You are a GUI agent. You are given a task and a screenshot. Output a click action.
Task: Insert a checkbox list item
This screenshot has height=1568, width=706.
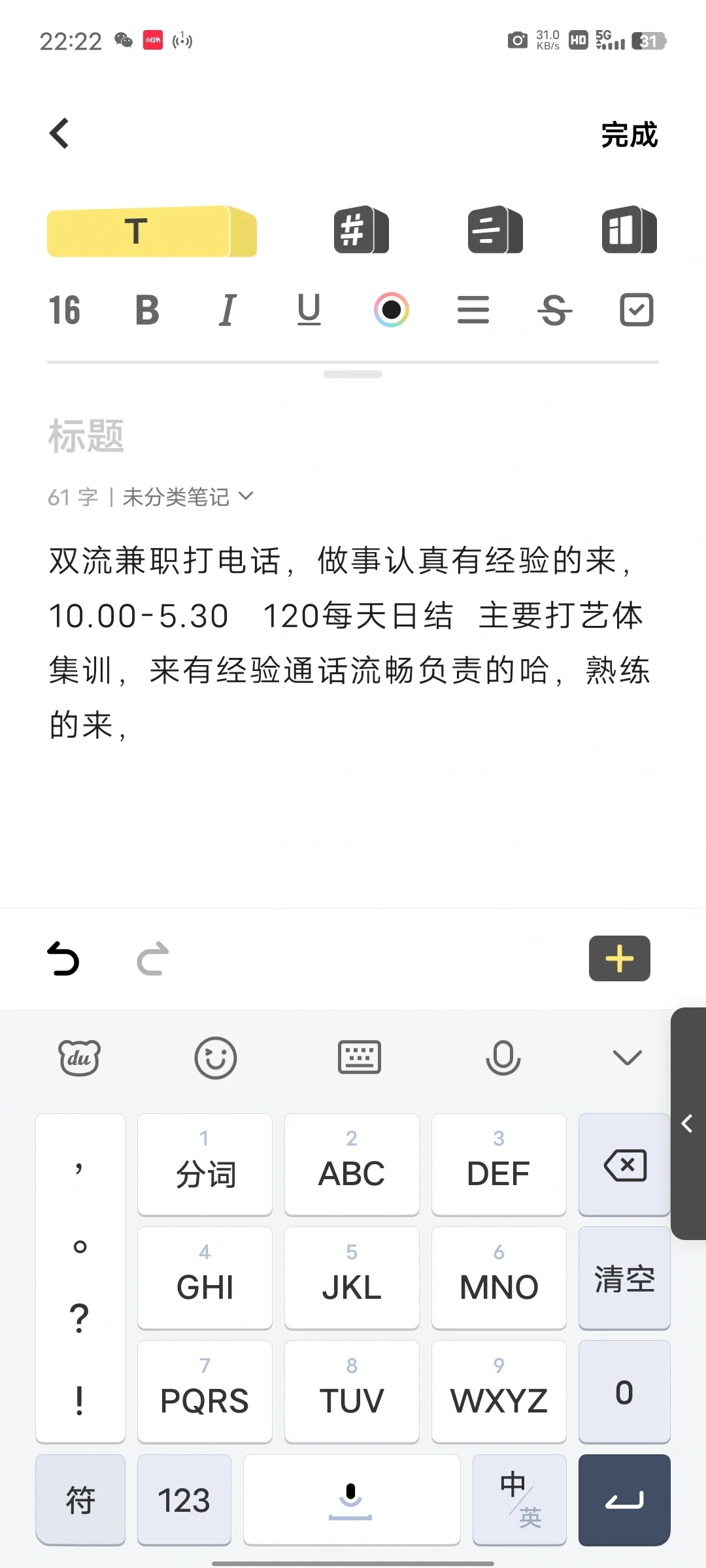(636, 310)
